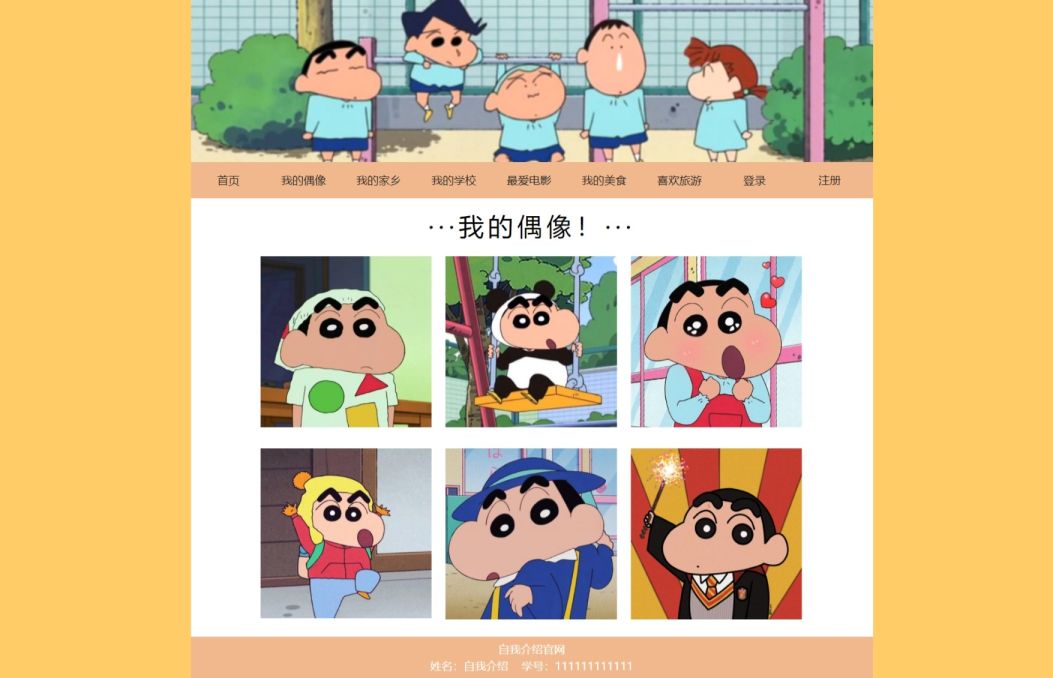
Task: Open the 我的偶像 page
Action: [303, 181]
